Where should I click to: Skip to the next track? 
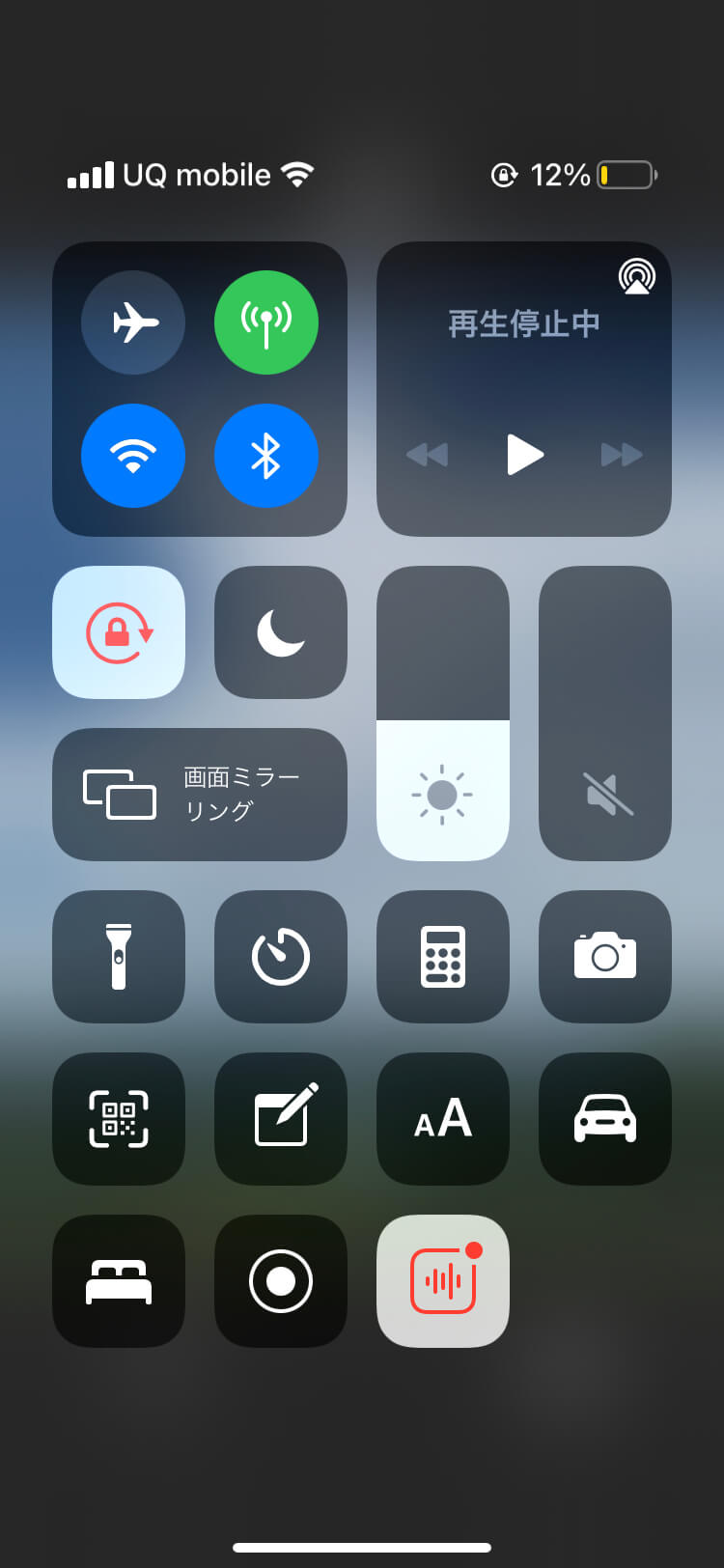pyautogui.click(x=621, y=454)
